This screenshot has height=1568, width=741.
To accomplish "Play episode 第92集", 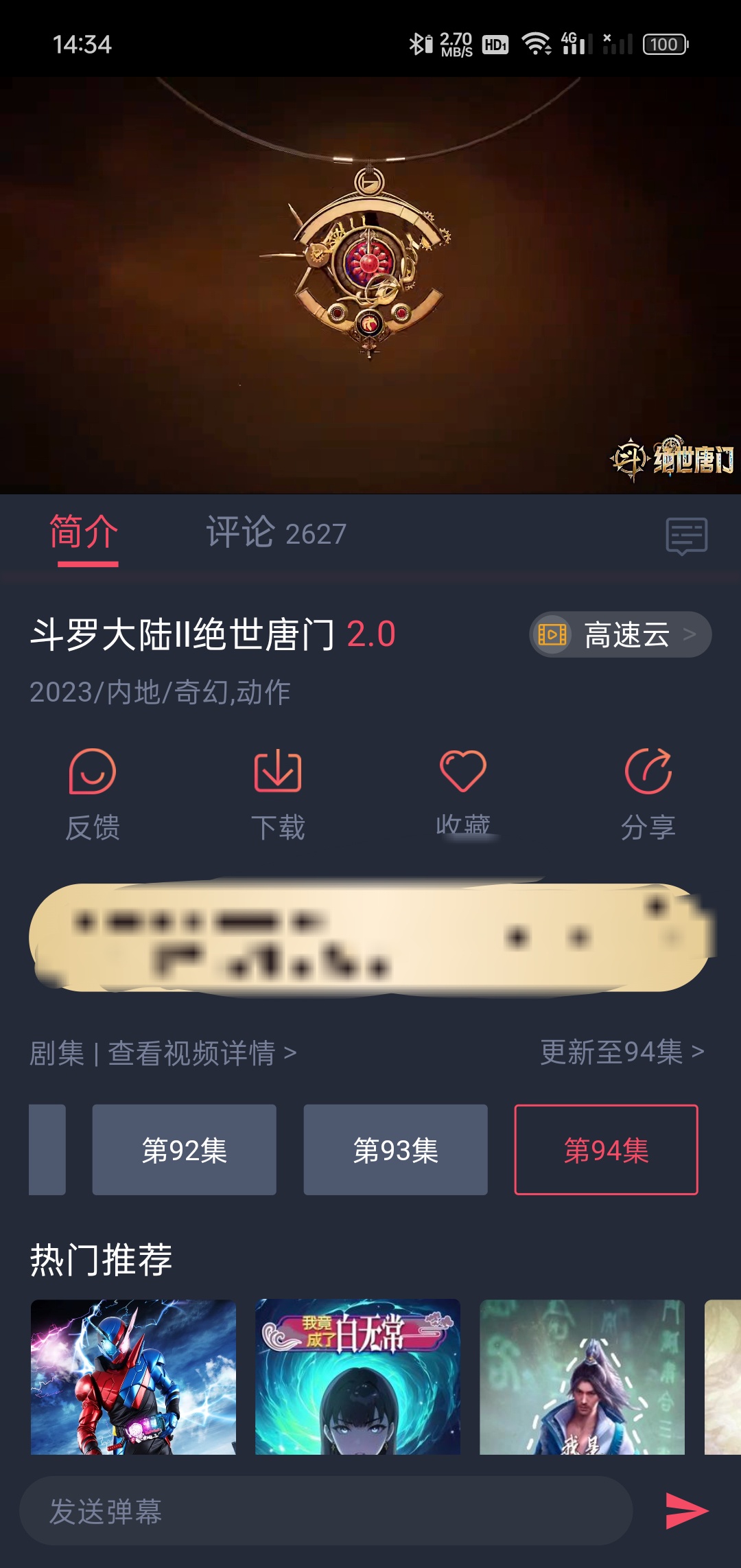I will point(185,1150).
